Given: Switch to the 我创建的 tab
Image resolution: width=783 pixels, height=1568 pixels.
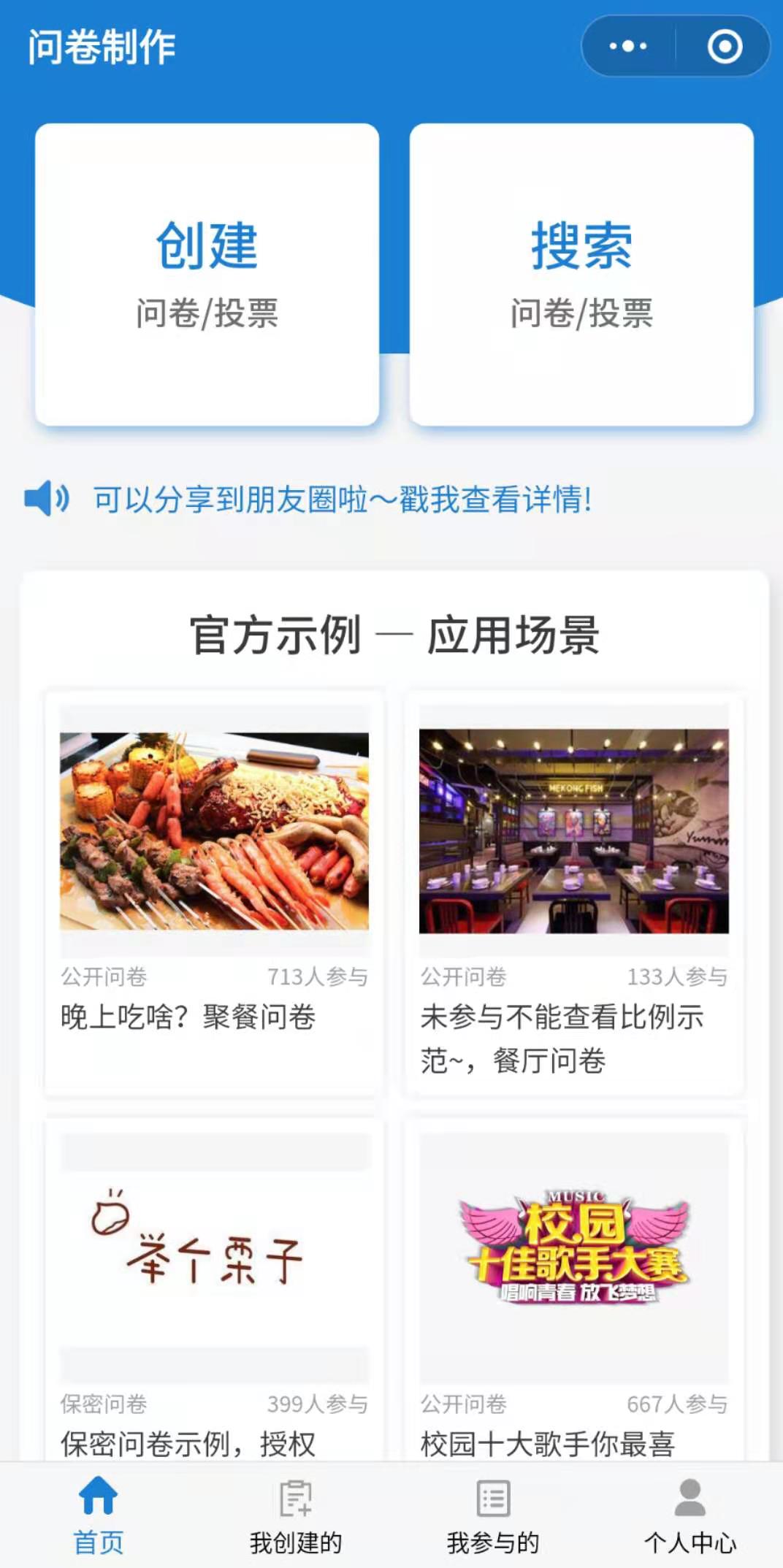Looking at the screenshot, I should [x=295, y=1515].
